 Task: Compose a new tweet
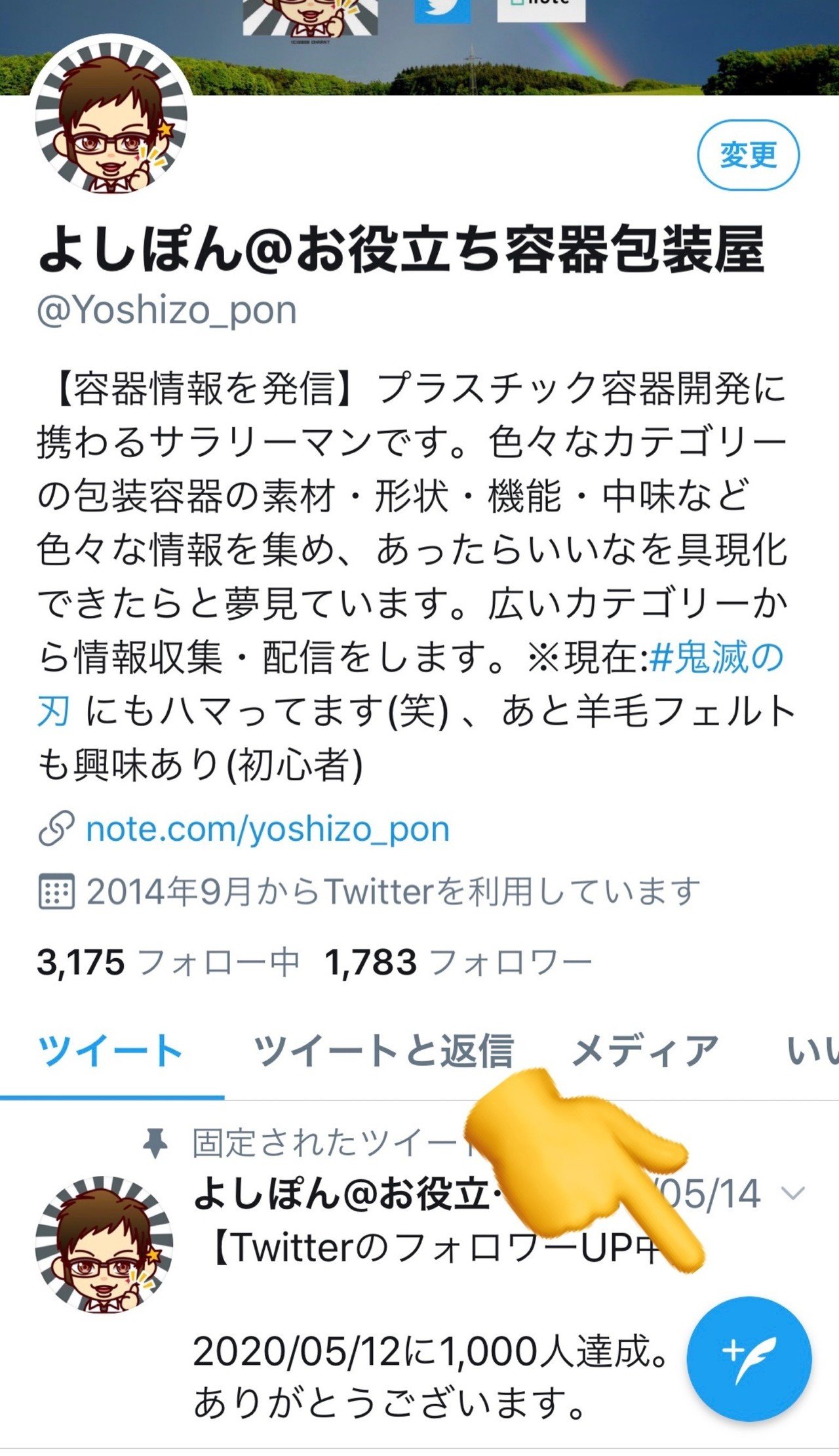(x=749, y=1359)
